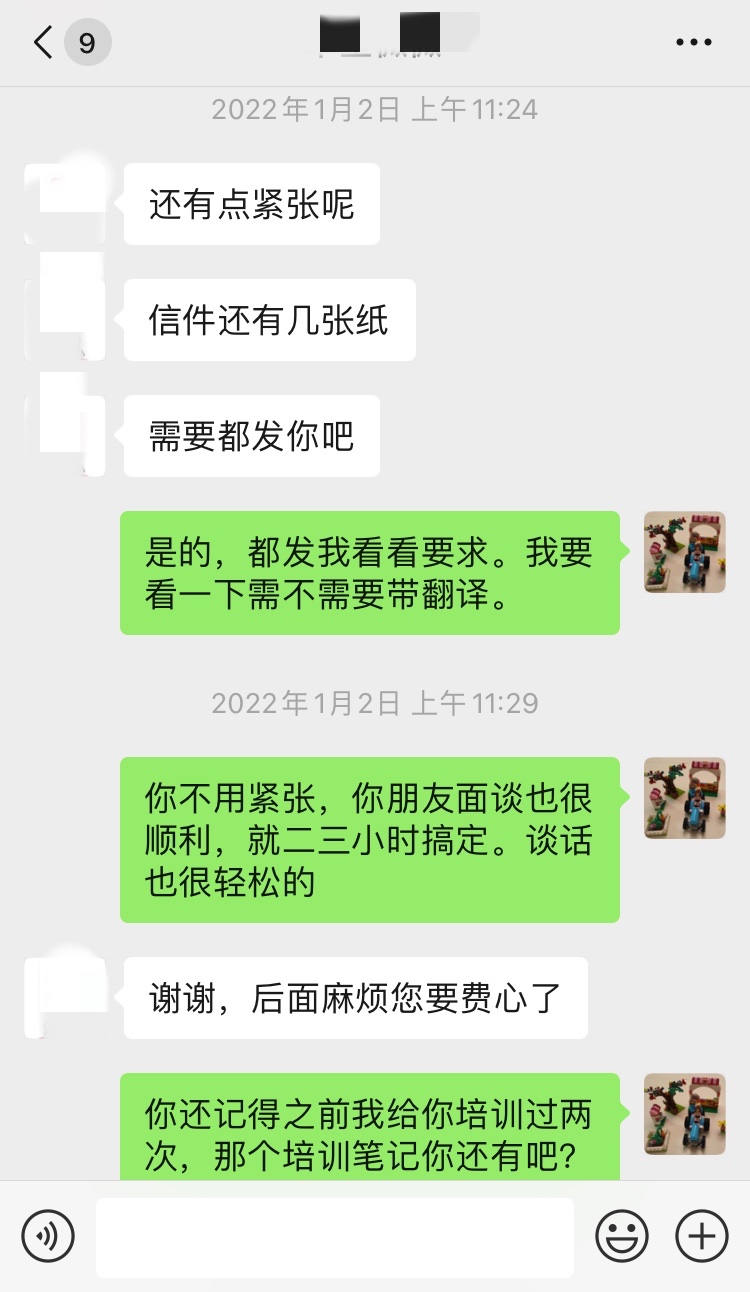
Task: Open the chat info overflow menu
Action: pos(693,43)
